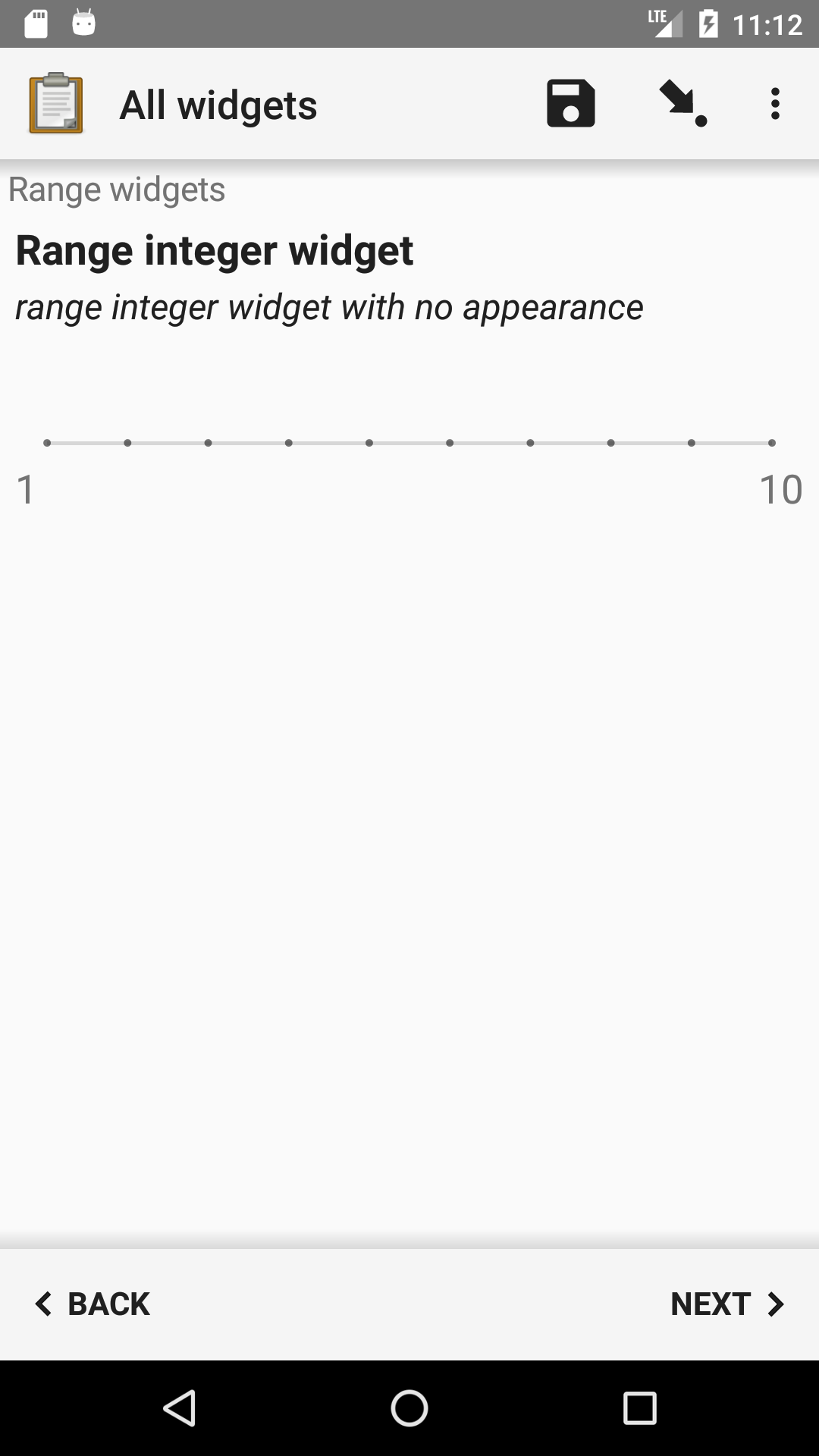Tap the battery charging indicator
The width and height of the screenshot is (819, 1456).
click(x=709, y=22)
